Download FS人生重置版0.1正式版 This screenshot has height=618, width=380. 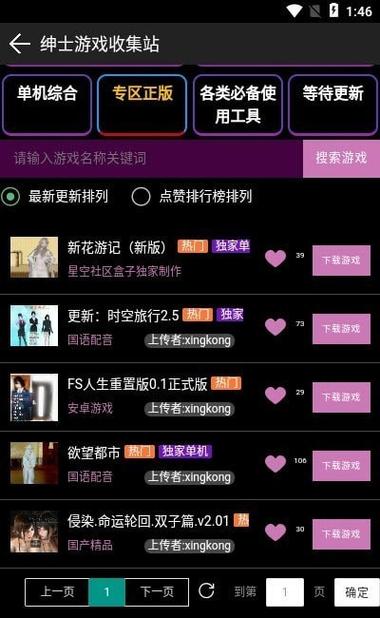point(341,397)
